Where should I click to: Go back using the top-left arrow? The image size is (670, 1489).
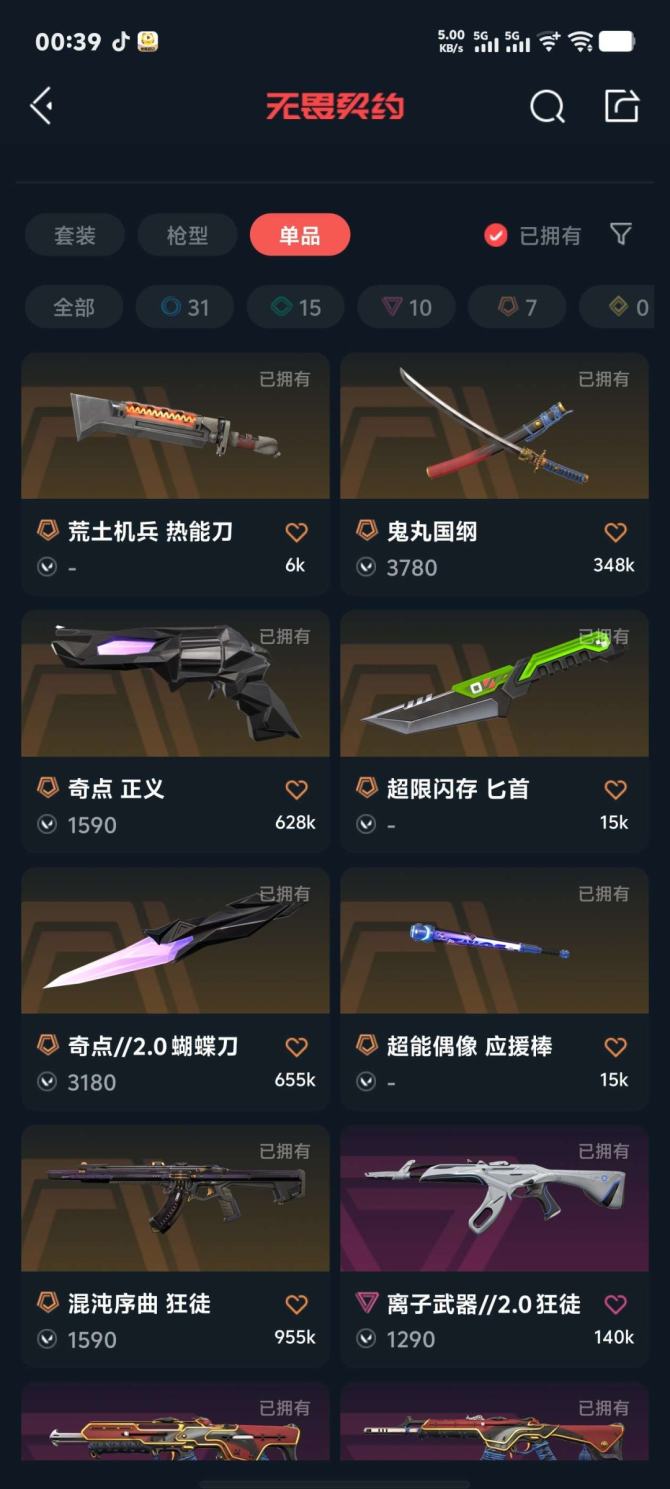coord(41,106)
